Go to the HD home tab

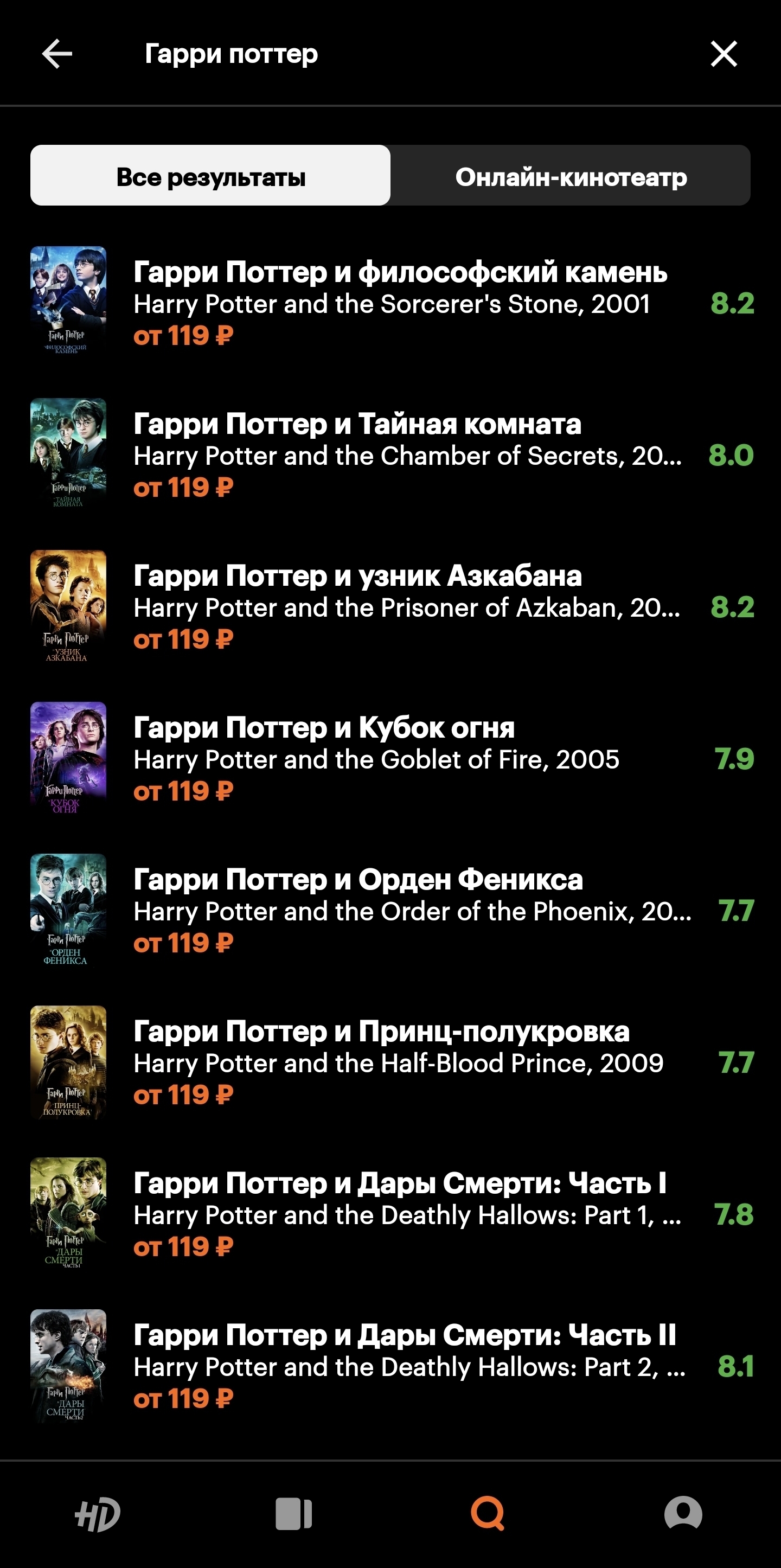(98, 1514)
